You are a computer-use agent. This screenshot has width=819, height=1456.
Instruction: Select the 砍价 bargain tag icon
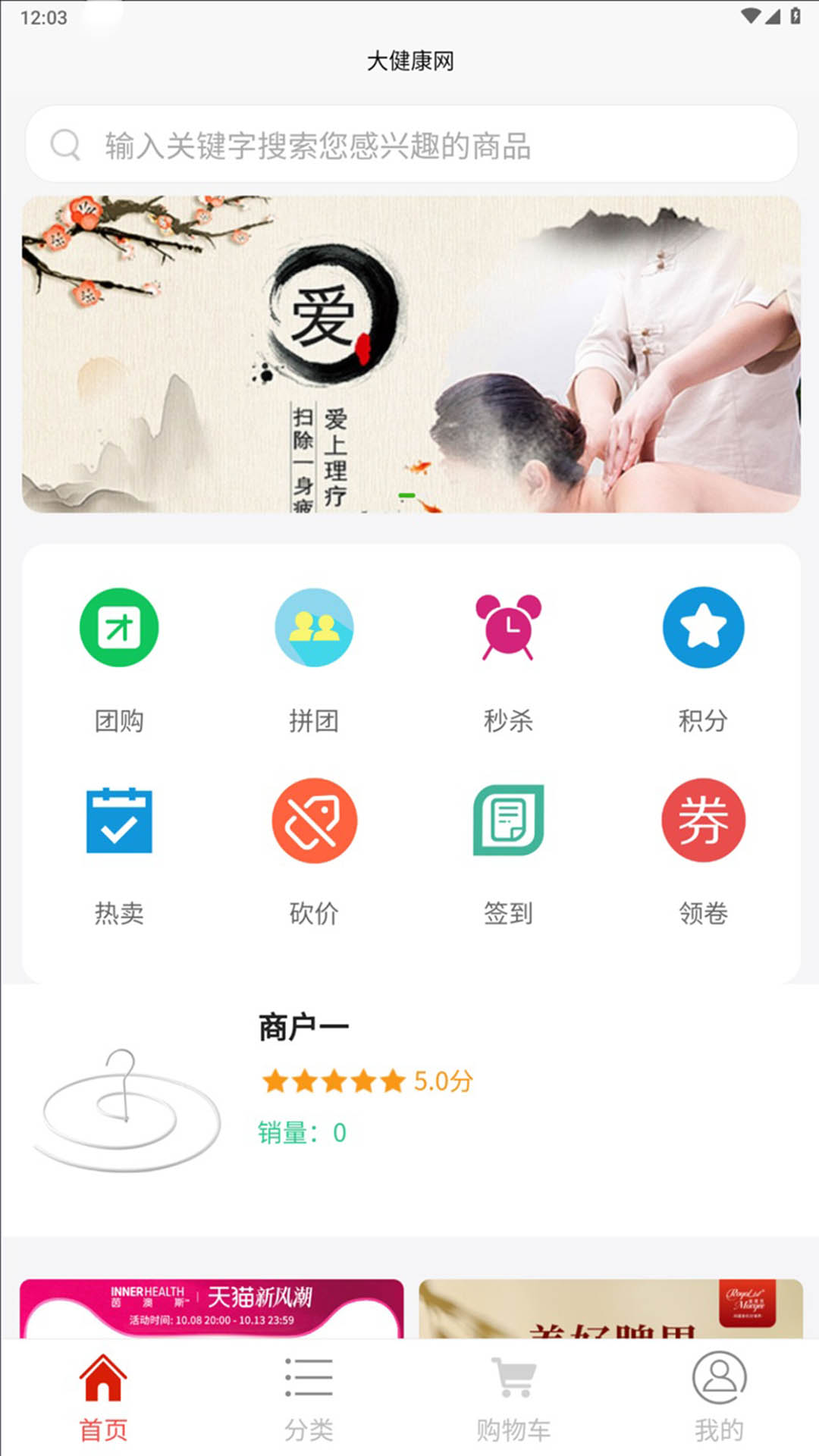(313, 821)
